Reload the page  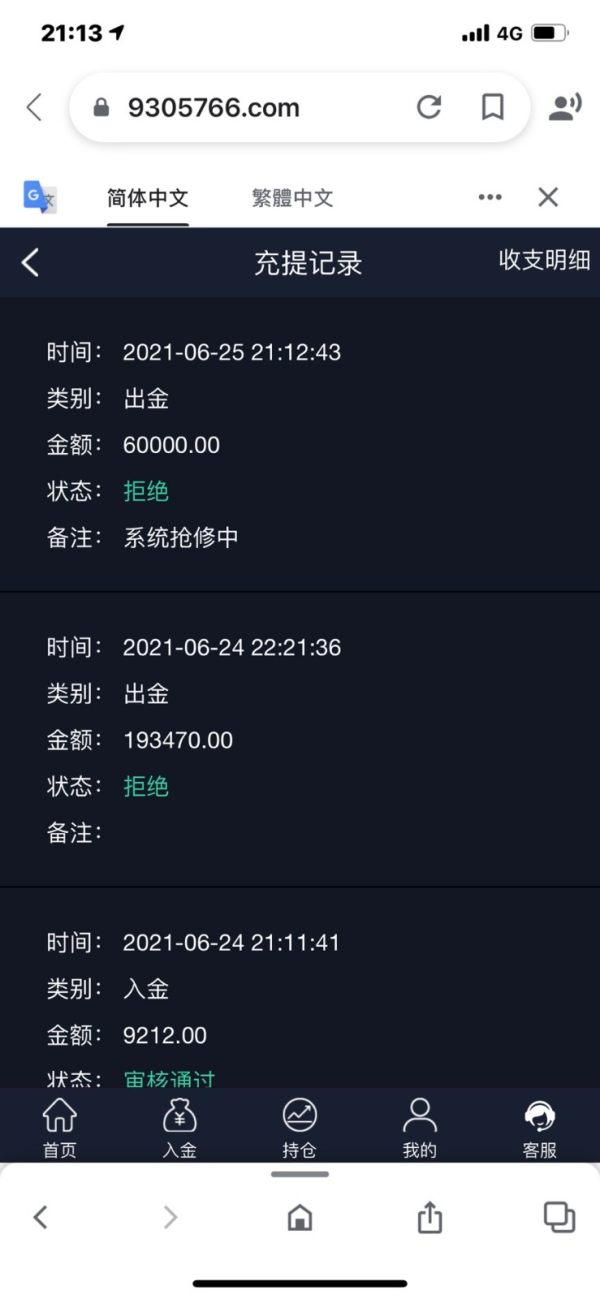click(x=429, y=107)
